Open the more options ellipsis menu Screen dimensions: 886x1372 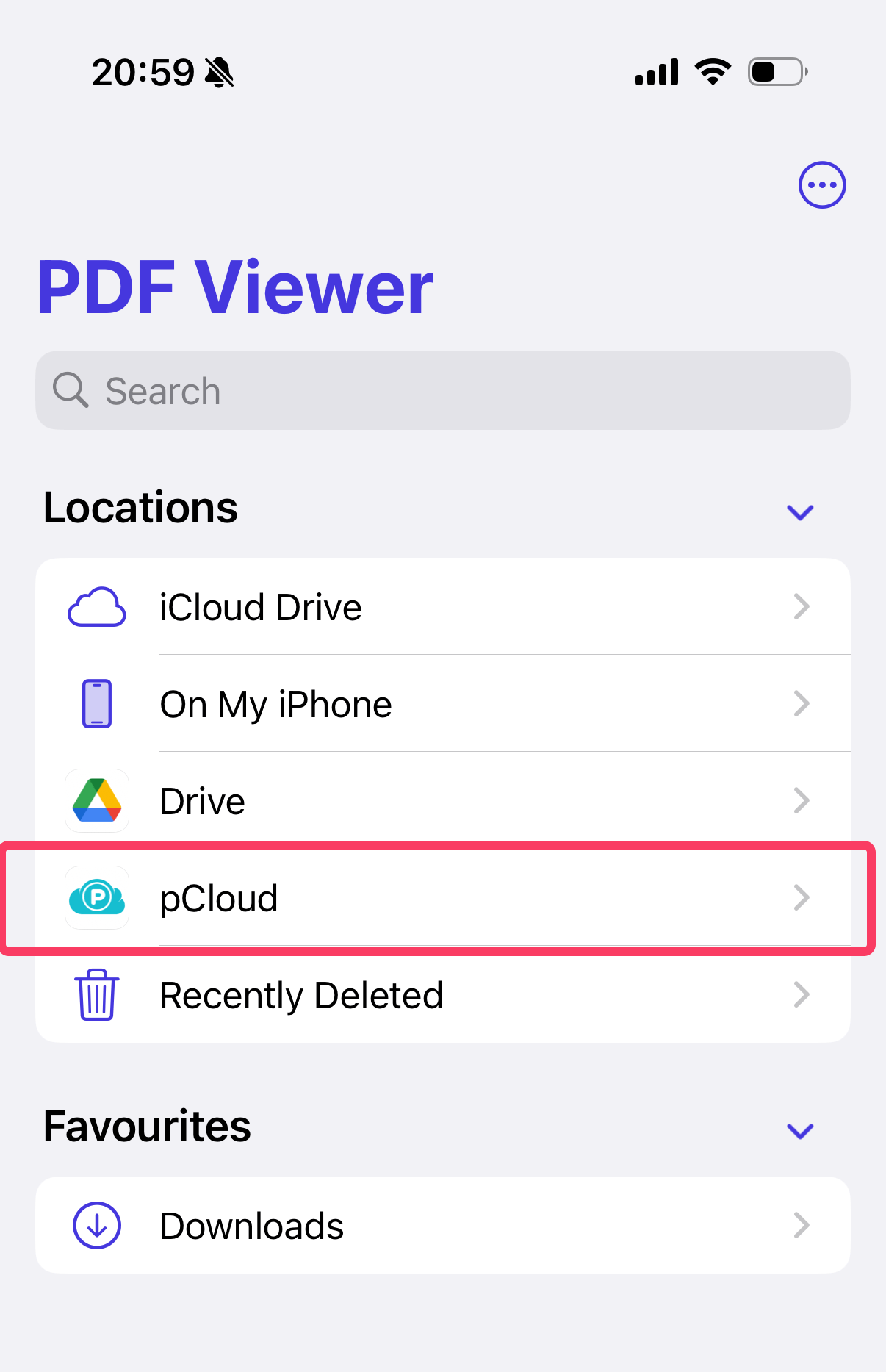click(822, 184)
